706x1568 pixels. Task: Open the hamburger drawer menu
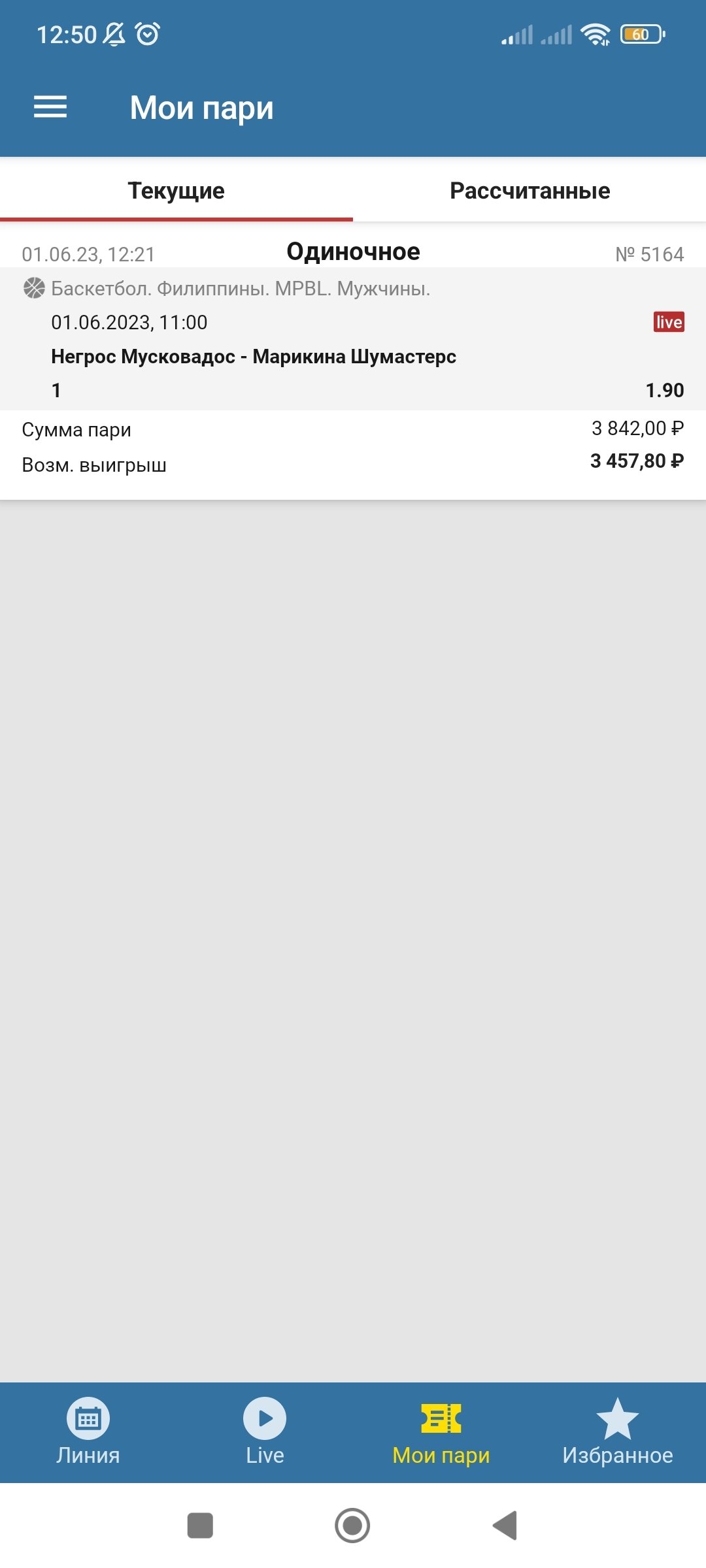coord(50,107)
